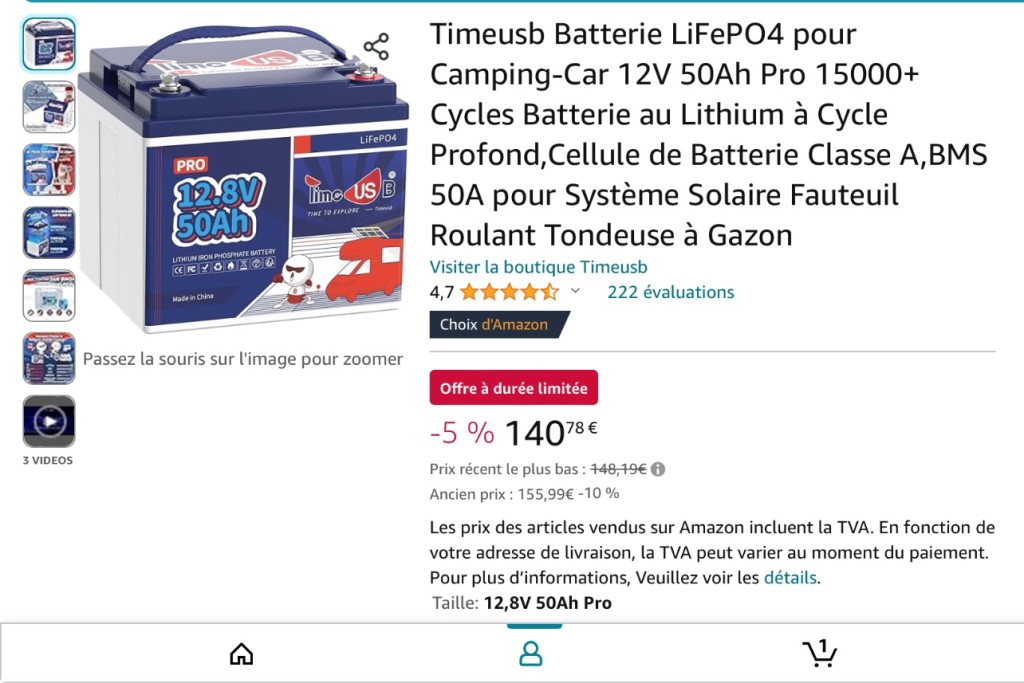Viewport: 1024px width, 683px height.
Task: Open the 3 videos thumbnail
Action: (x=49, y=421)
